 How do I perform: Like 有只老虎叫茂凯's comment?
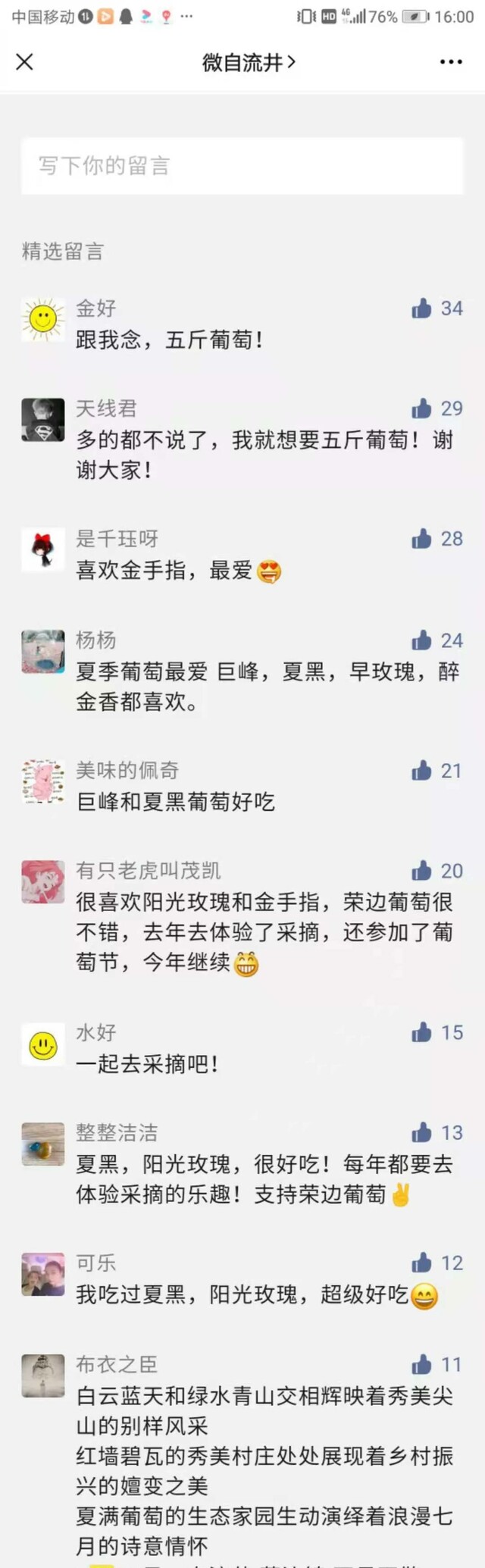(x=422, y=872)
